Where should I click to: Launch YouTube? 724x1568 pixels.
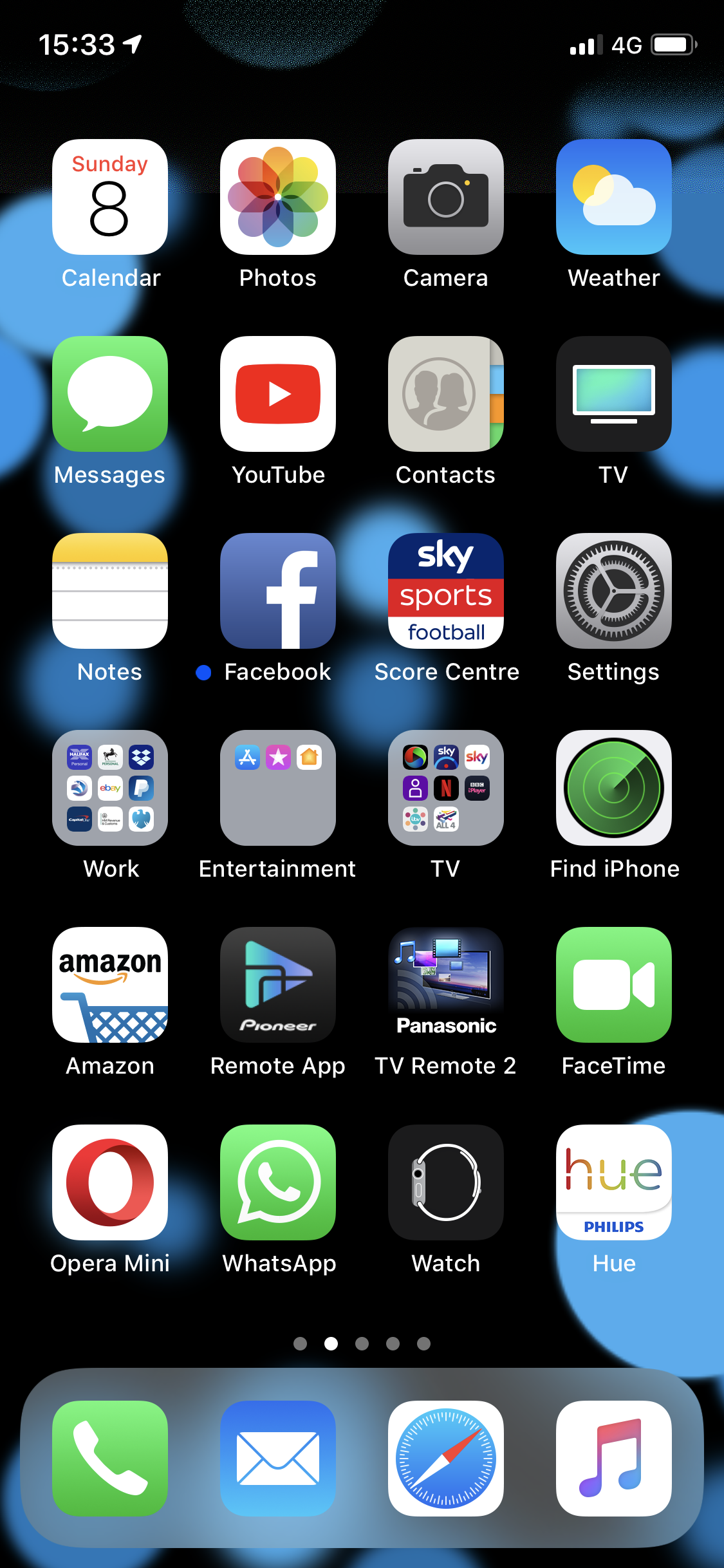(x=278, y=394)
